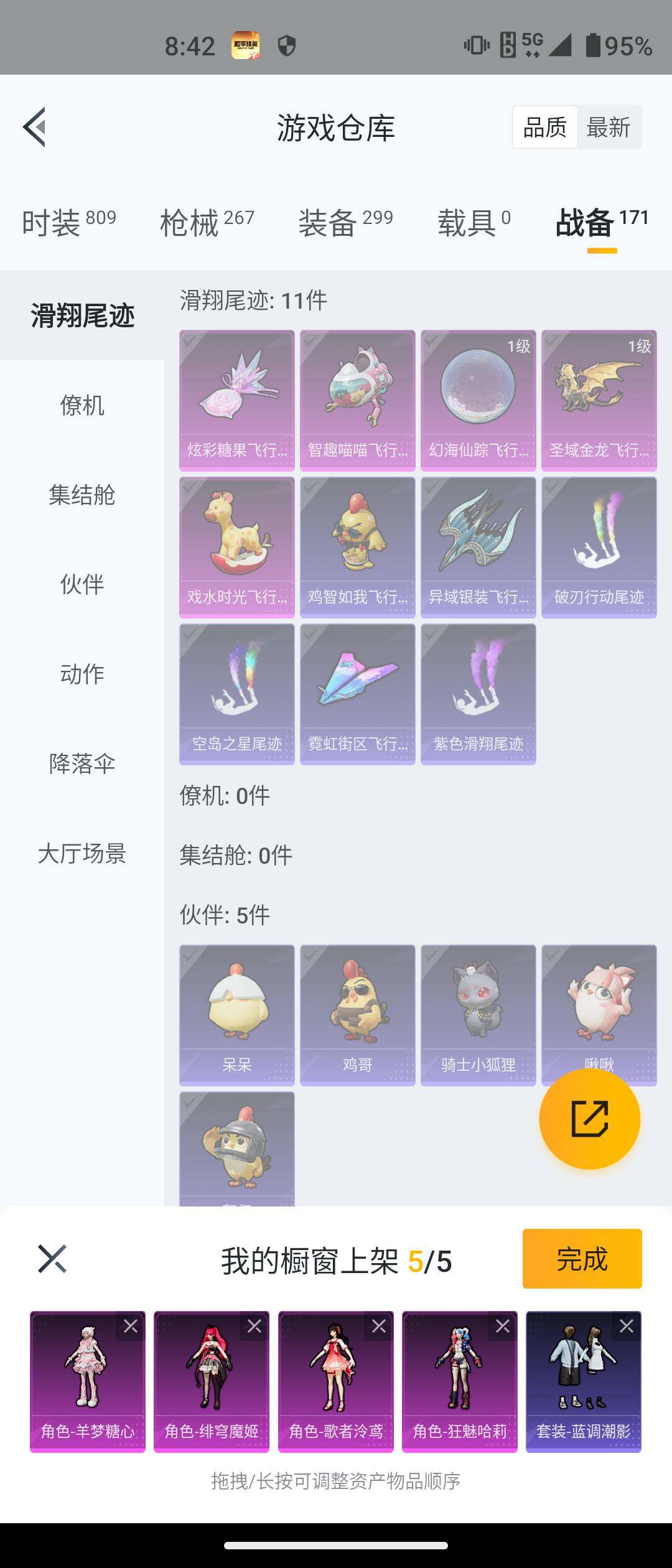Close the 我的橱窗上架 panel
Image resolution: width=672 pixels, height=1568 pixels.
coord(52,1259)
